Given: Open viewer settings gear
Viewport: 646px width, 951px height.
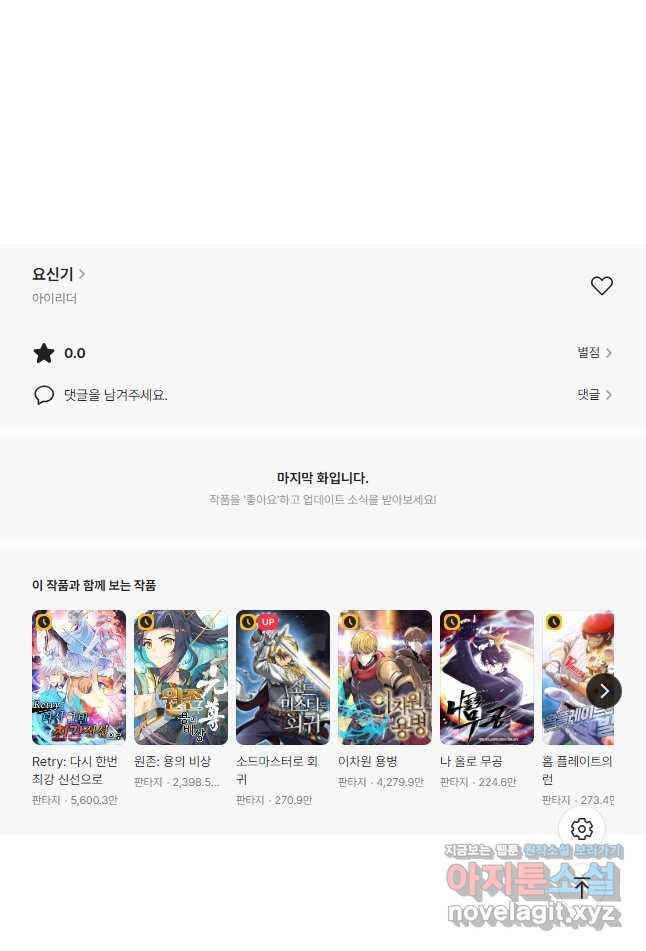Looking at the screenshot, I should click(x=582, y=829).
